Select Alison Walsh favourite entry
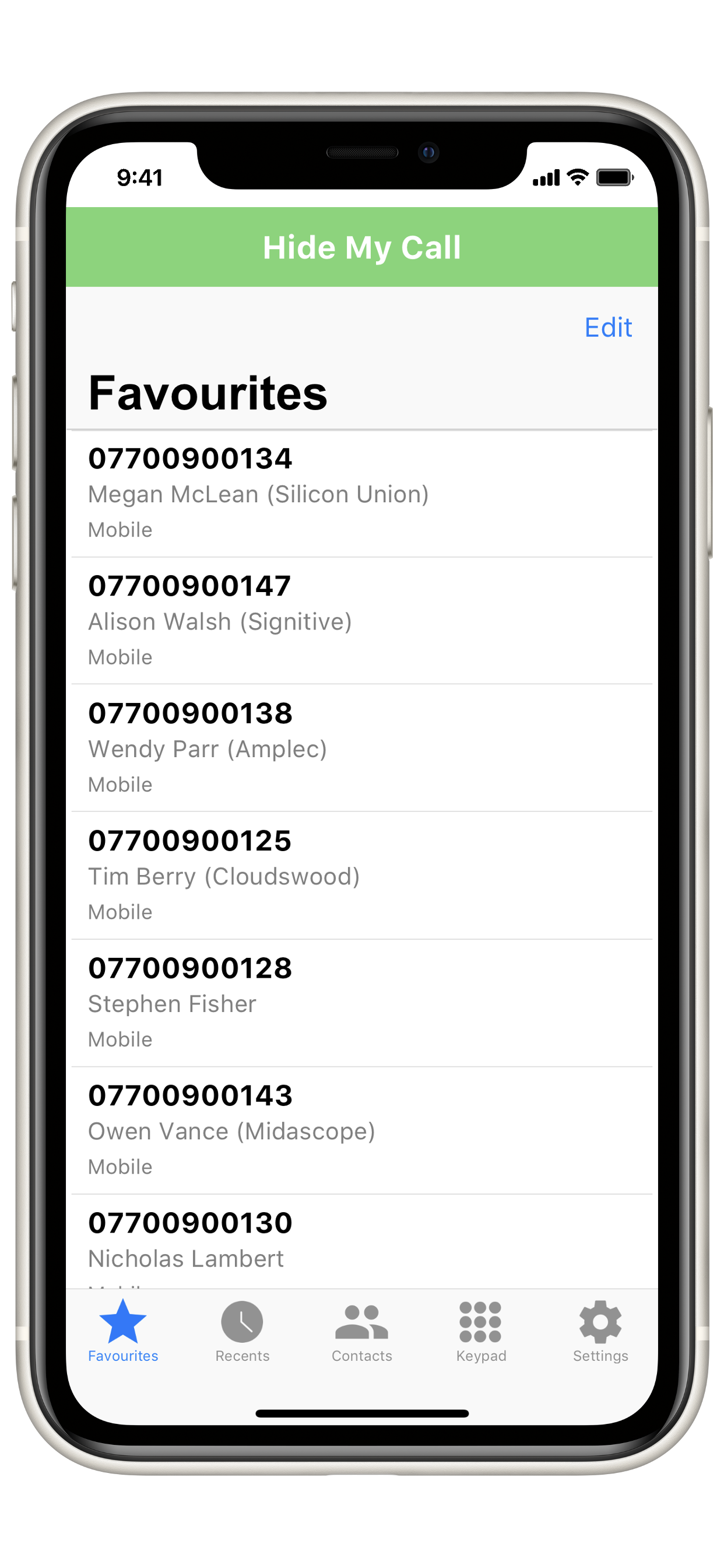 362,621
